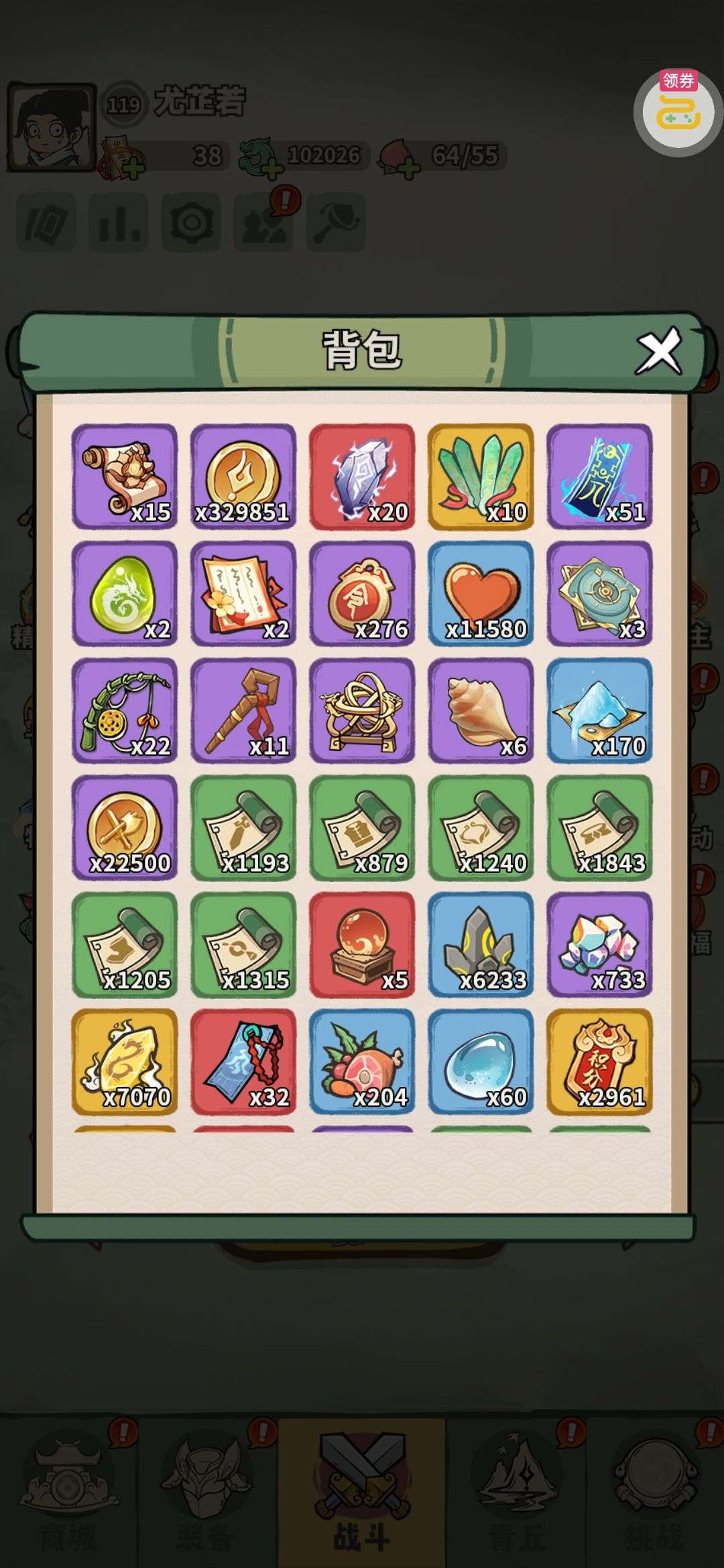Select the compass item x3
Image resolution: width=724 pixels, height=1568 pixels.
599,593
